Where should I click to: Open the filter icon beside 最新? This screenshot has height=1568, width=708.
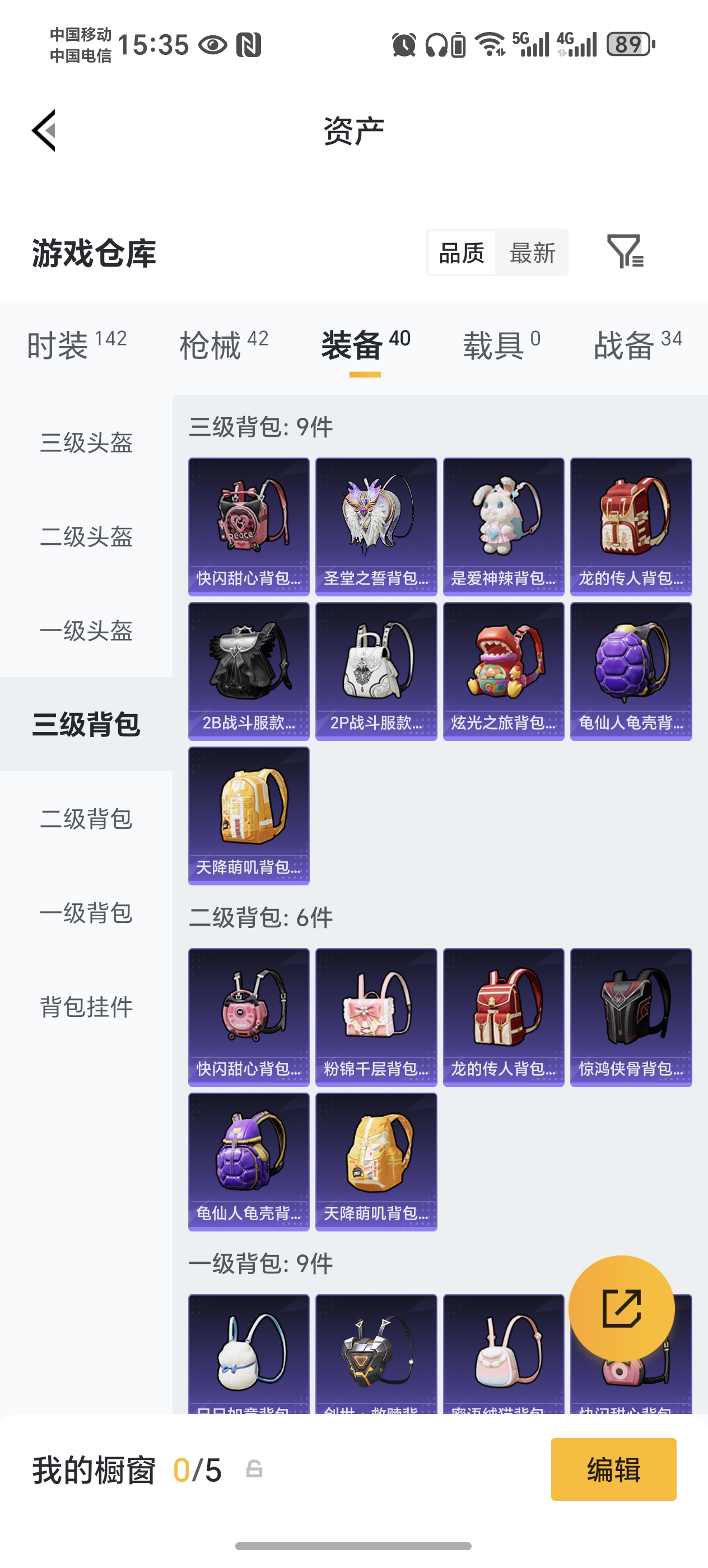[x=625, y=251]
